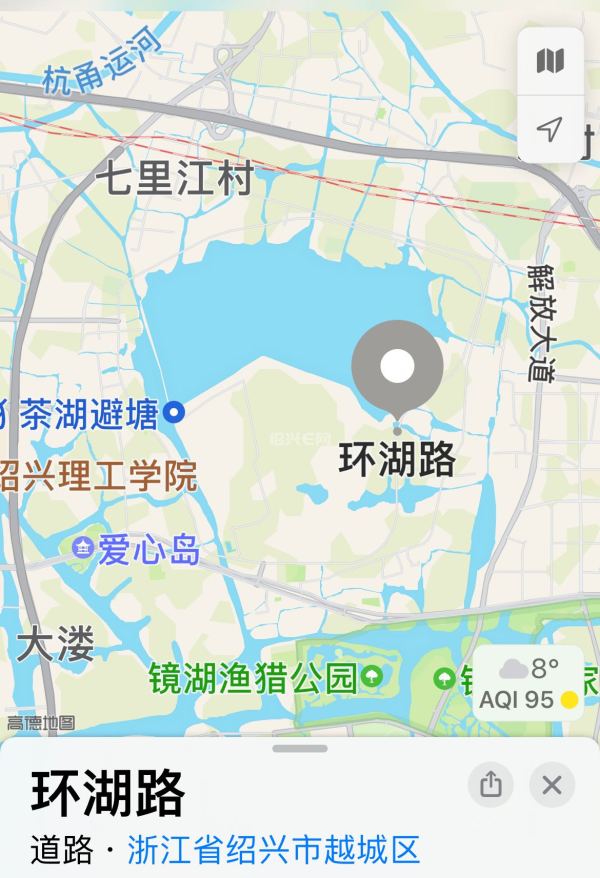Select the 爱心岛 map marker
Image resolution: width=600 pixels, height=878 pixels.
point(82,547)
